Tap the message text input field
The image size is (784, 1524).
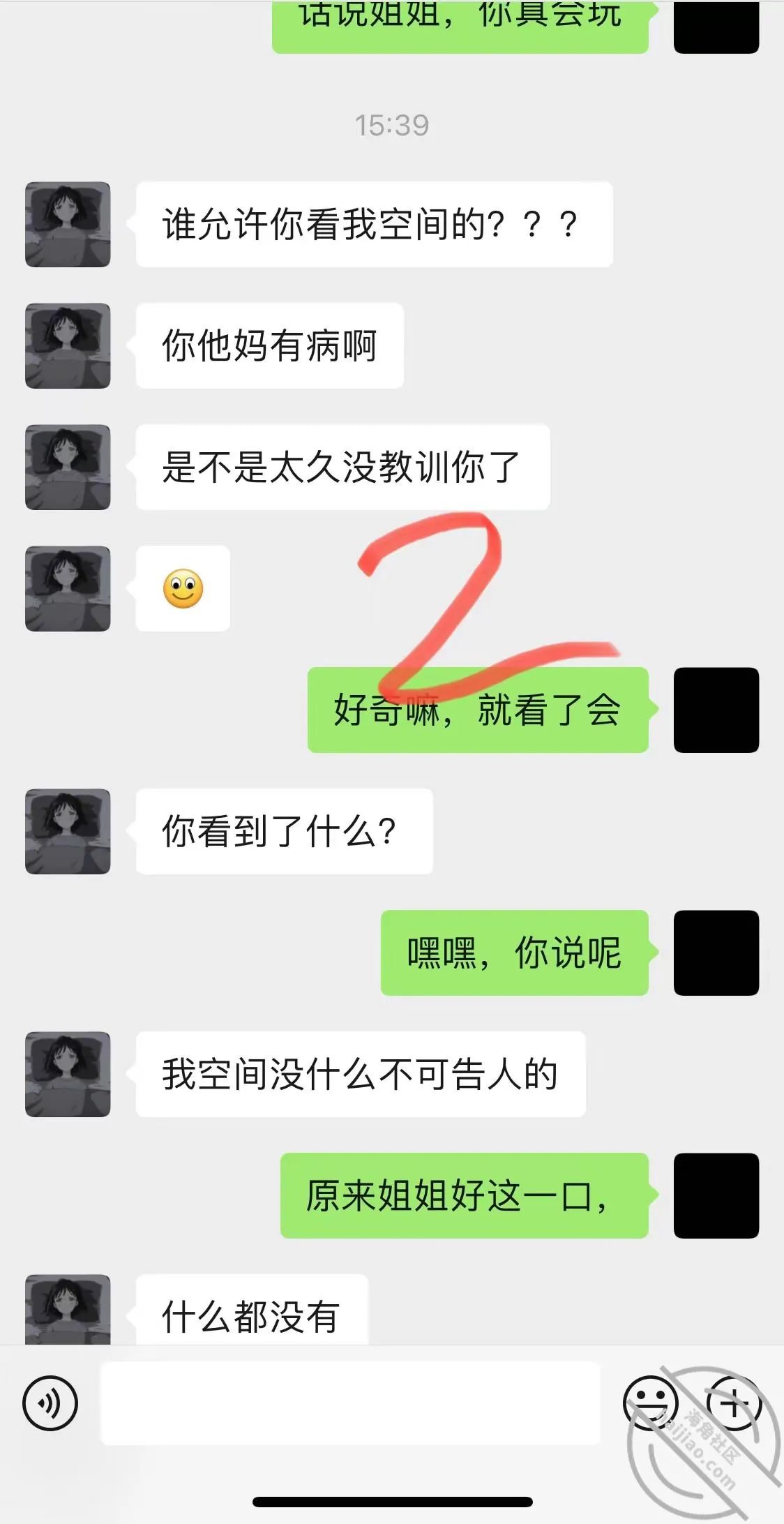(350, 1403)
